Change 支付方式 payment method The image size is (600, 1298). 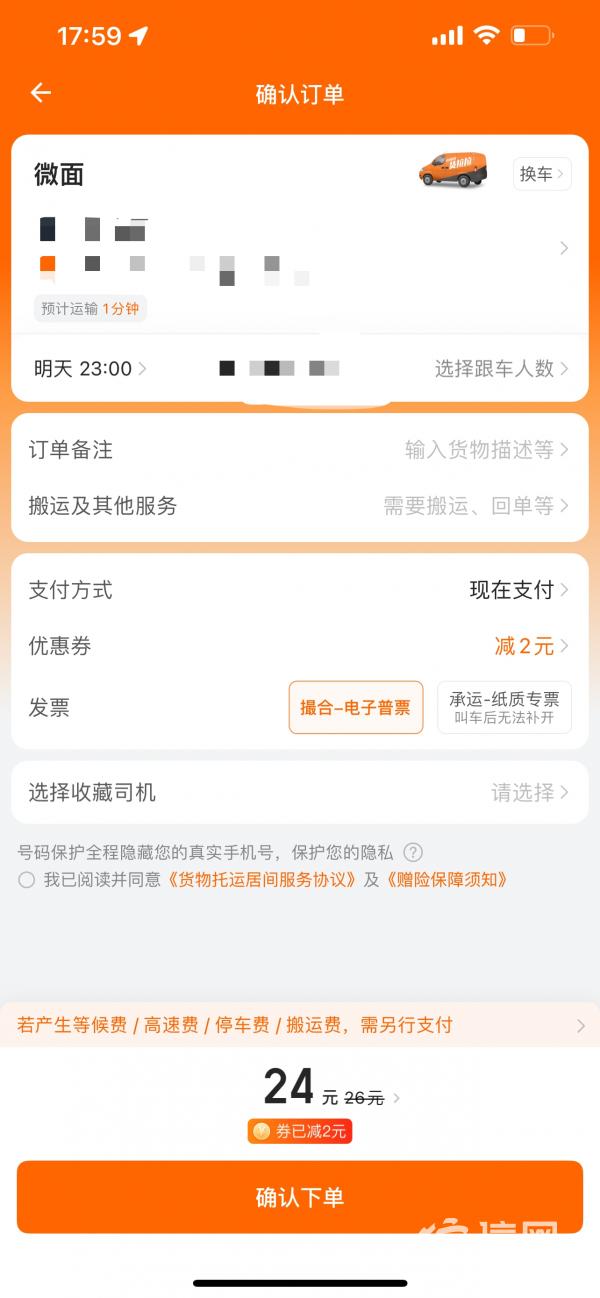coord(518,590)
